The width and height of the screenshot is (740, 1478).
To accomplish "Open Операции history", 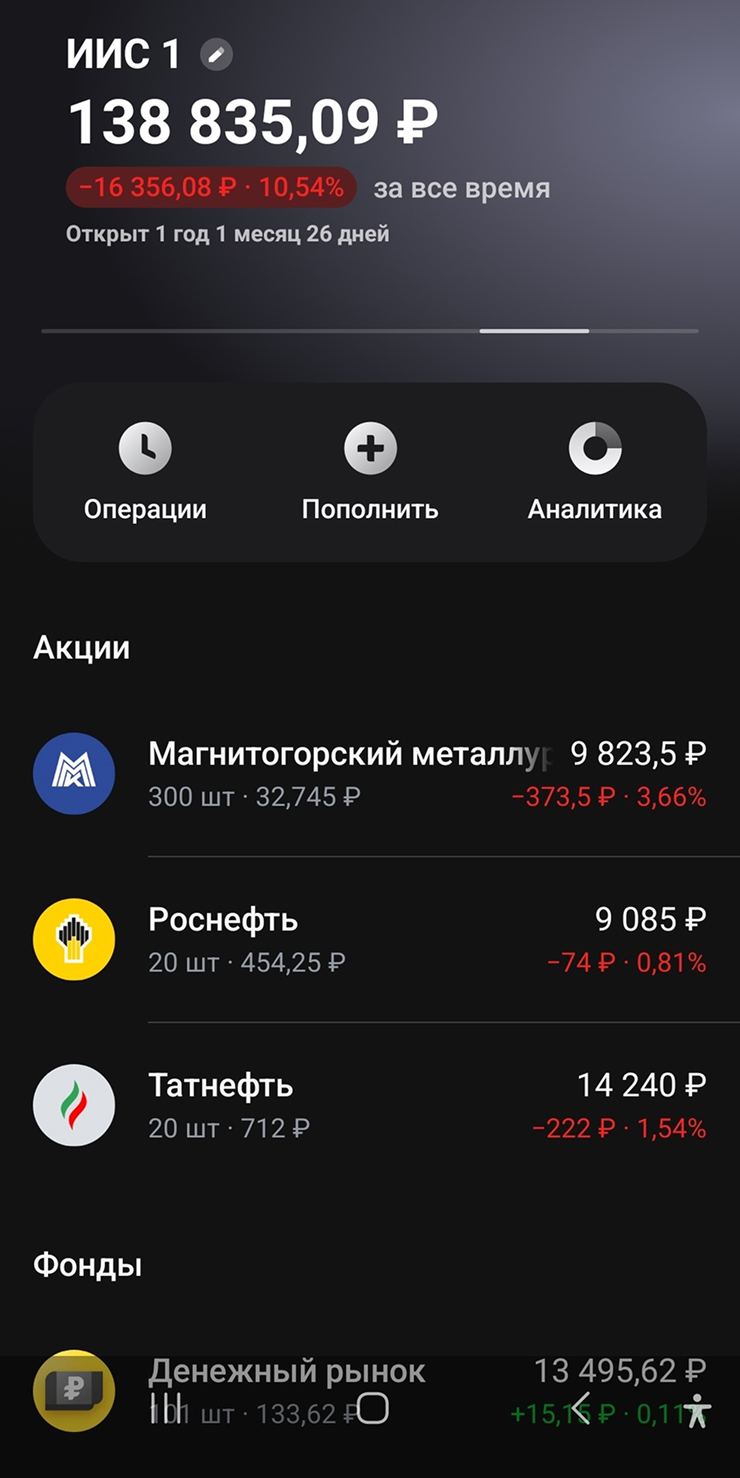I will pos(145,472).
